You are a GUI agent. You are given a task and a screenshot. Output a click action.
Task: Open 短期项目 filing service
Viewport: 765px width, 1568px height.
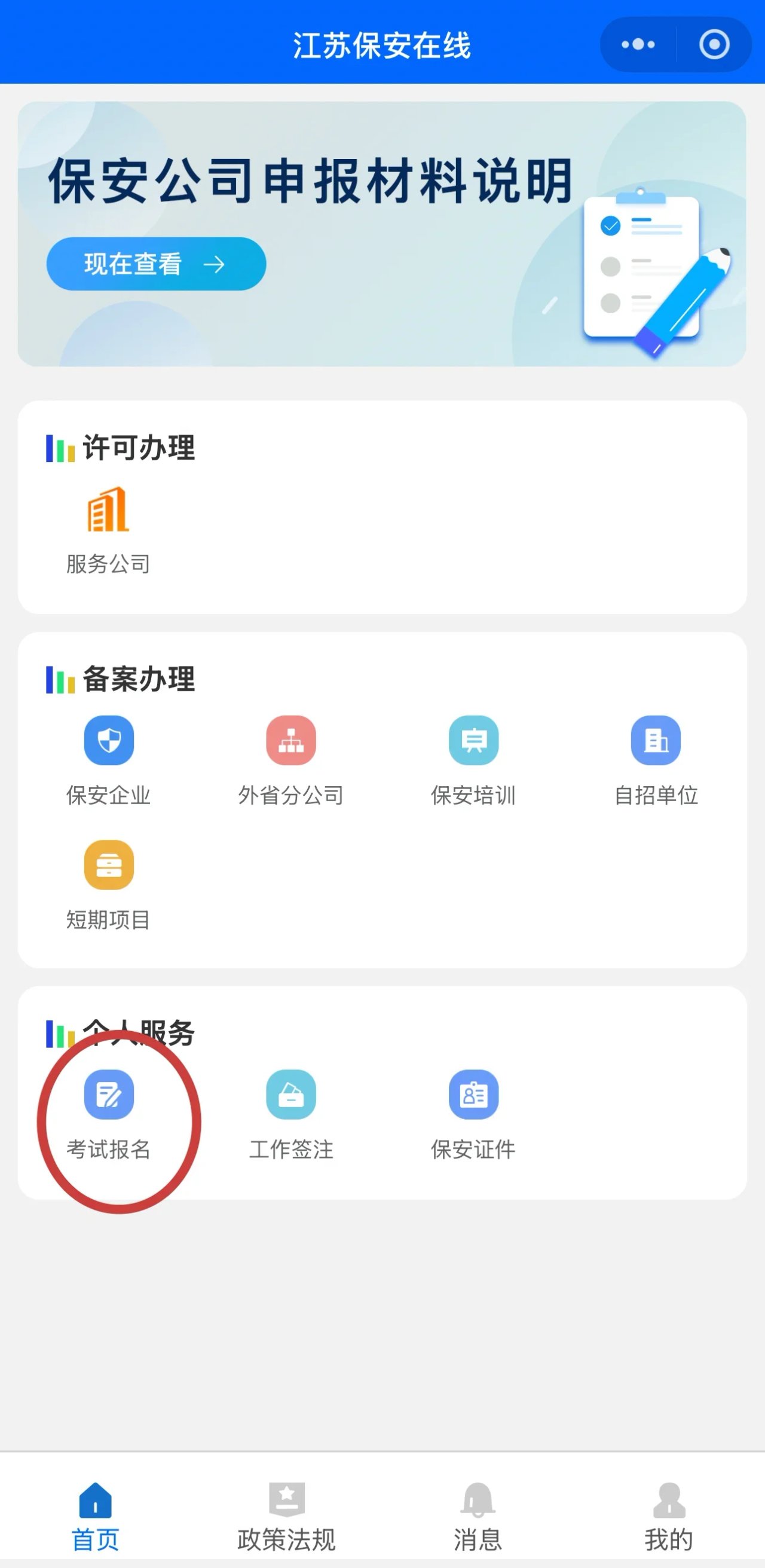click(108, 884)
